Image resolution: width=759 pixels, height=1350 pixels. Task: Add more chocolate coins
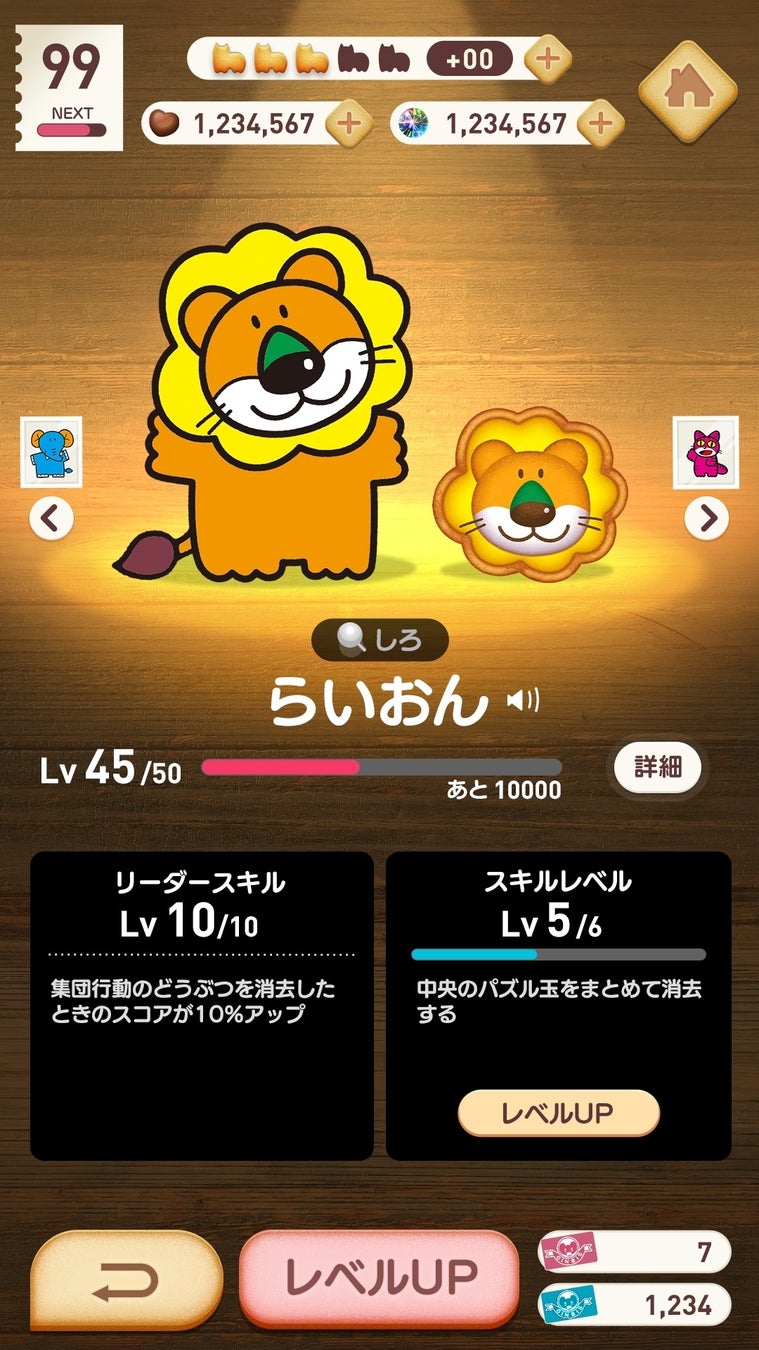(x=348, y=124)
